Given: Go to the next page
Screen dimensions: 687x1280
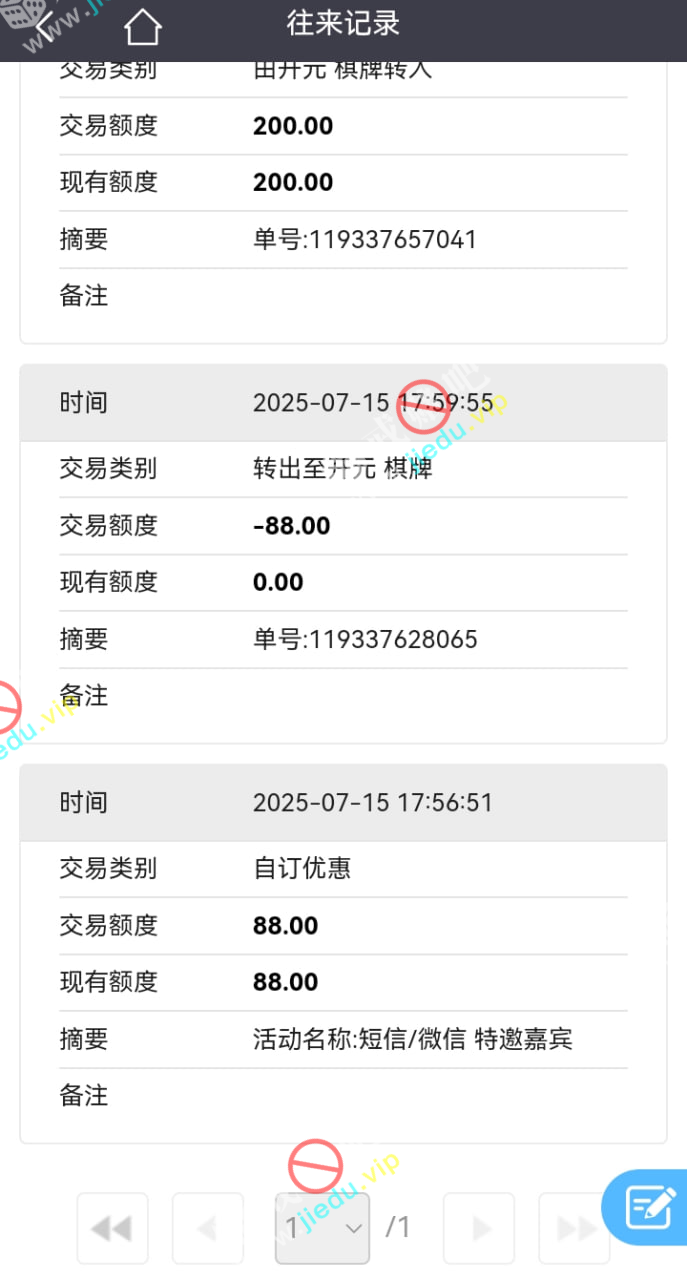Looking at the screenshot, I should tap(479, 1228).
